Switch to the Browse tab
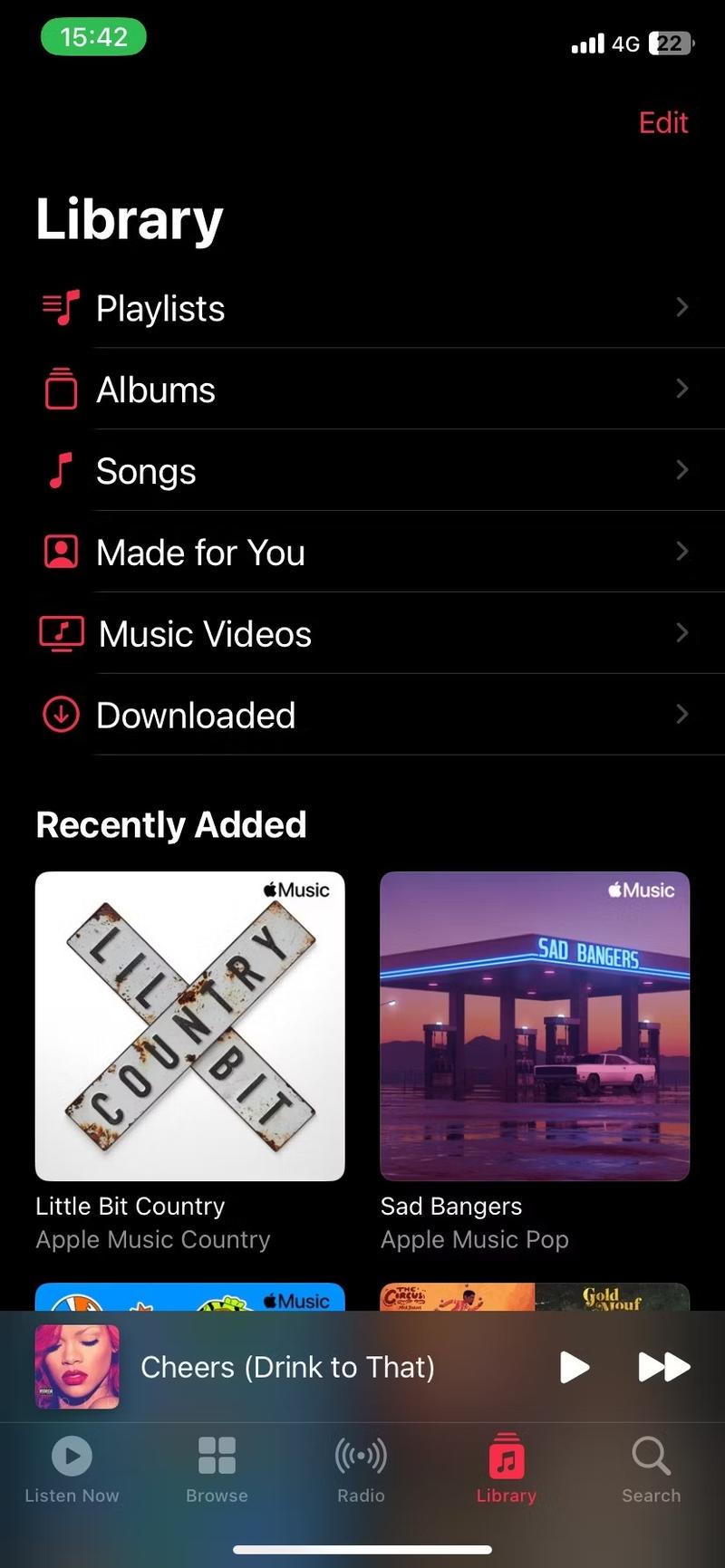The width and height of the screenshot is (725, 1568). pyautogui.click(x=217, y=1469)
